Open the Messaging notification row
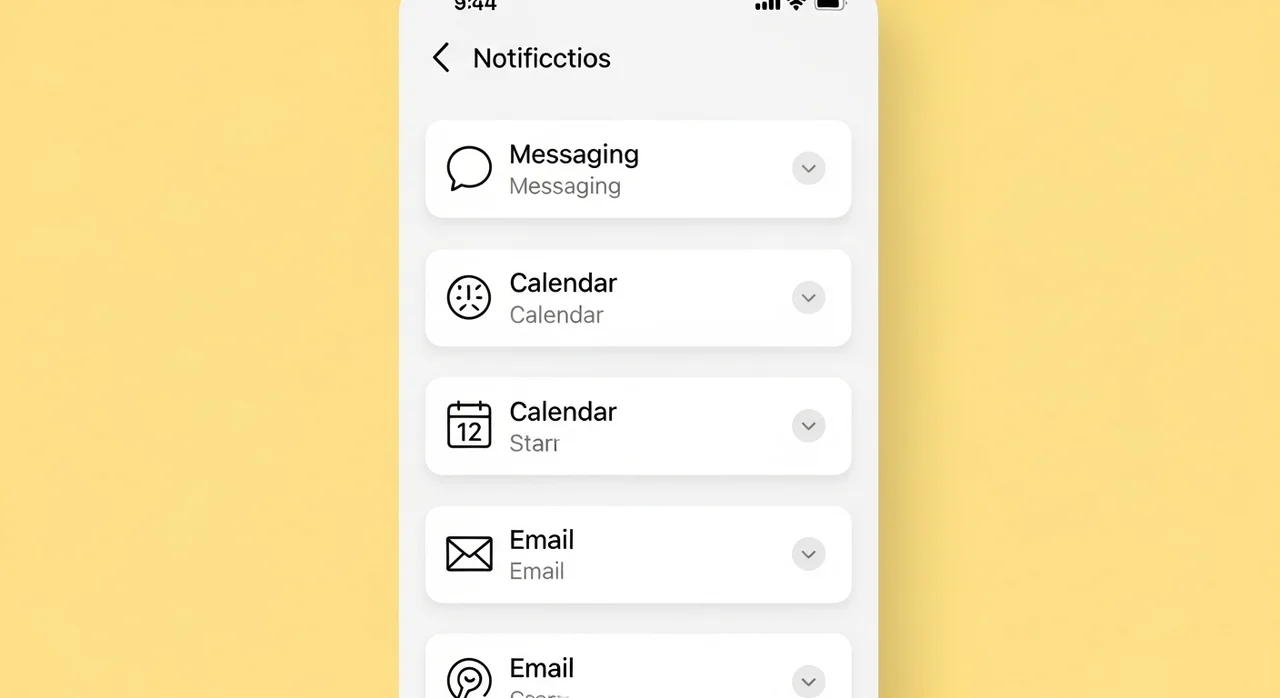This screenshot has width=1280, height=698. pyautogui.click(x=600, y=169)
